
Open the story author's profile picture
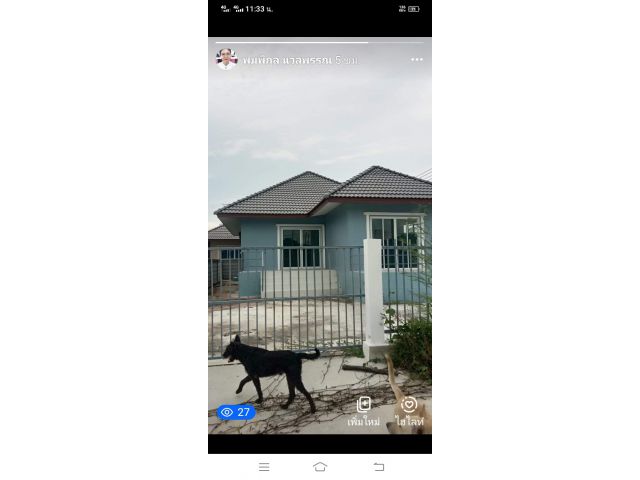(227, 59)
